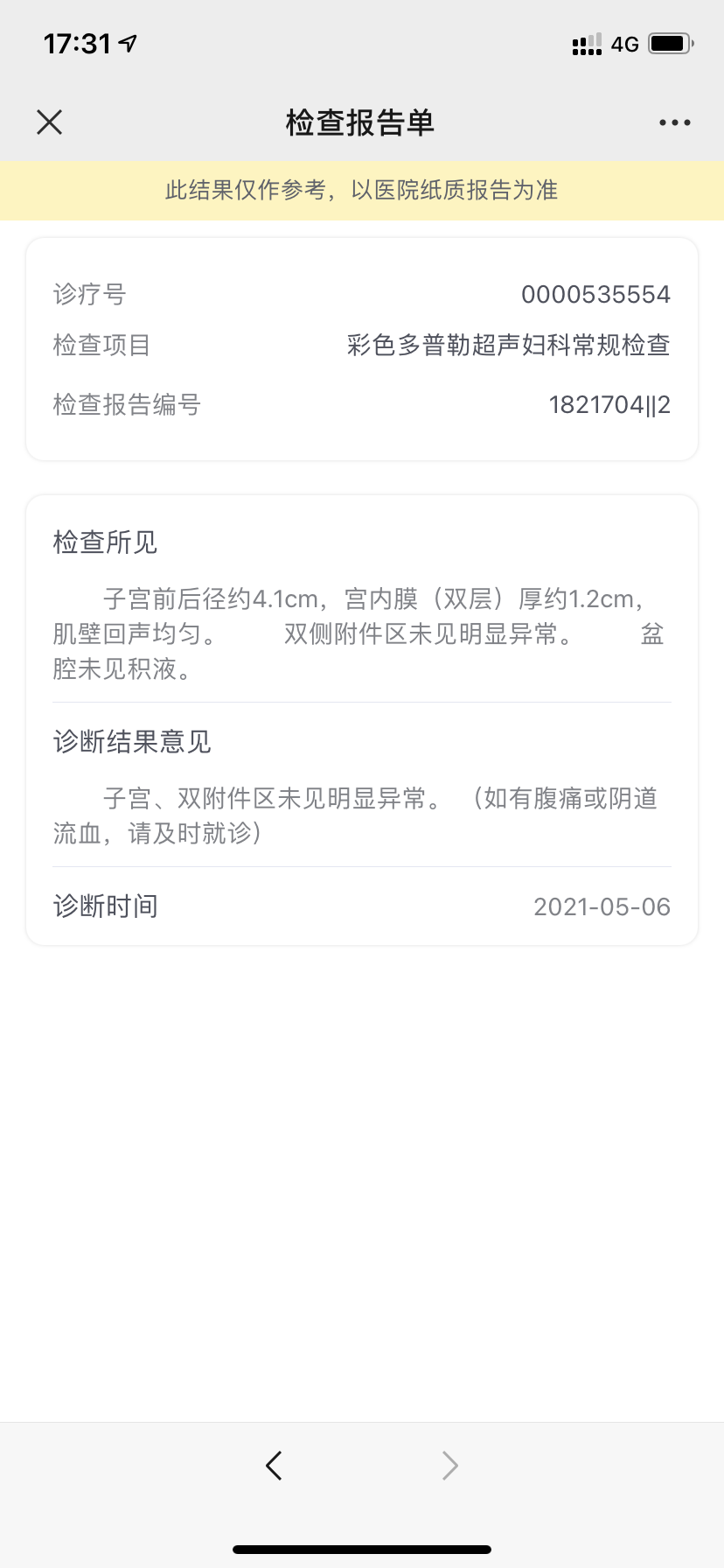Tap the time 17:31 in status bar
This screenshot has height=1568, width=724.
pyautogui.click(x=74, y=40)
